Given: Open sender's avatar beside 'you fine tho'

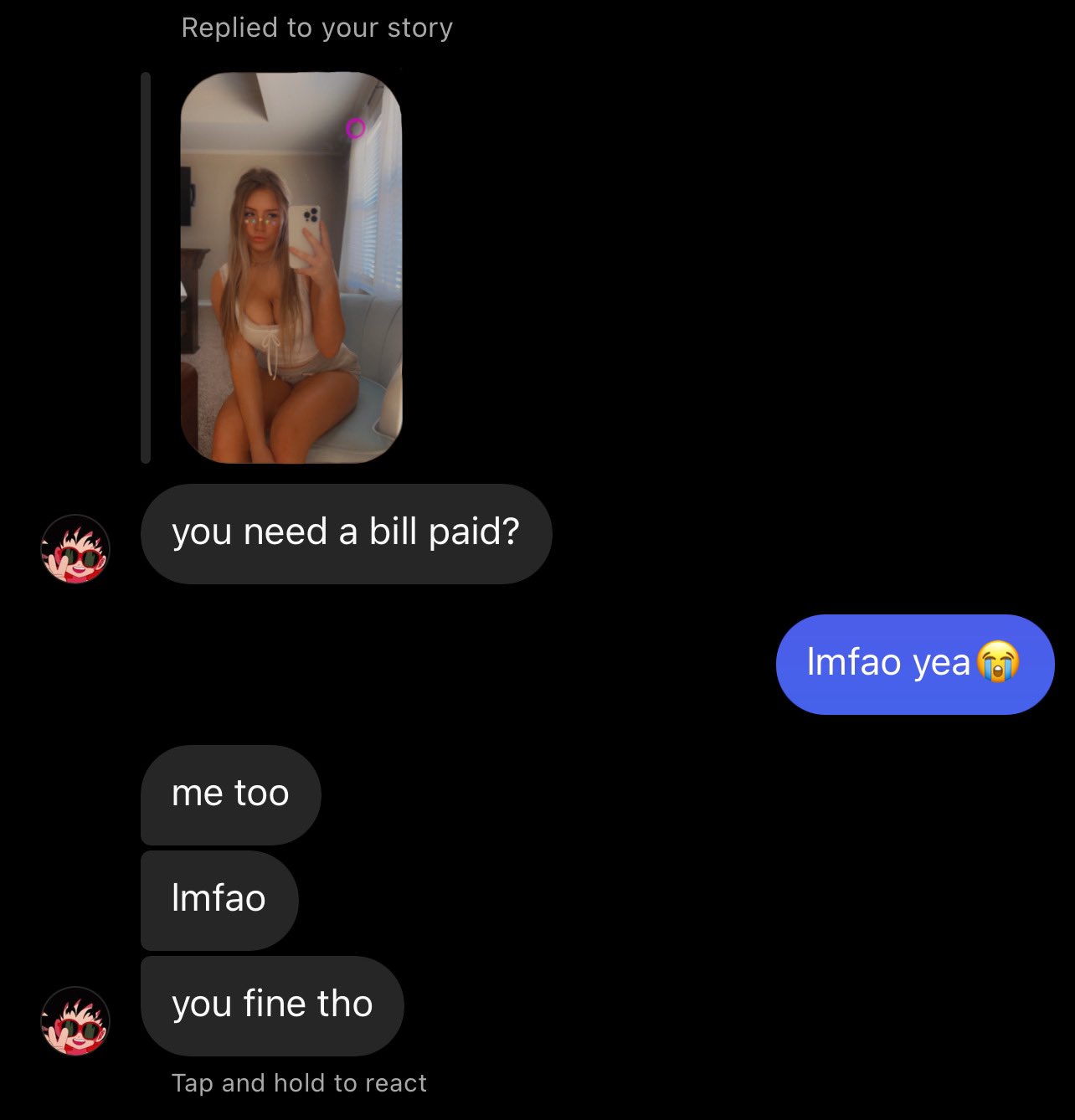Looking at the screenshot, I should (75, 1020).
